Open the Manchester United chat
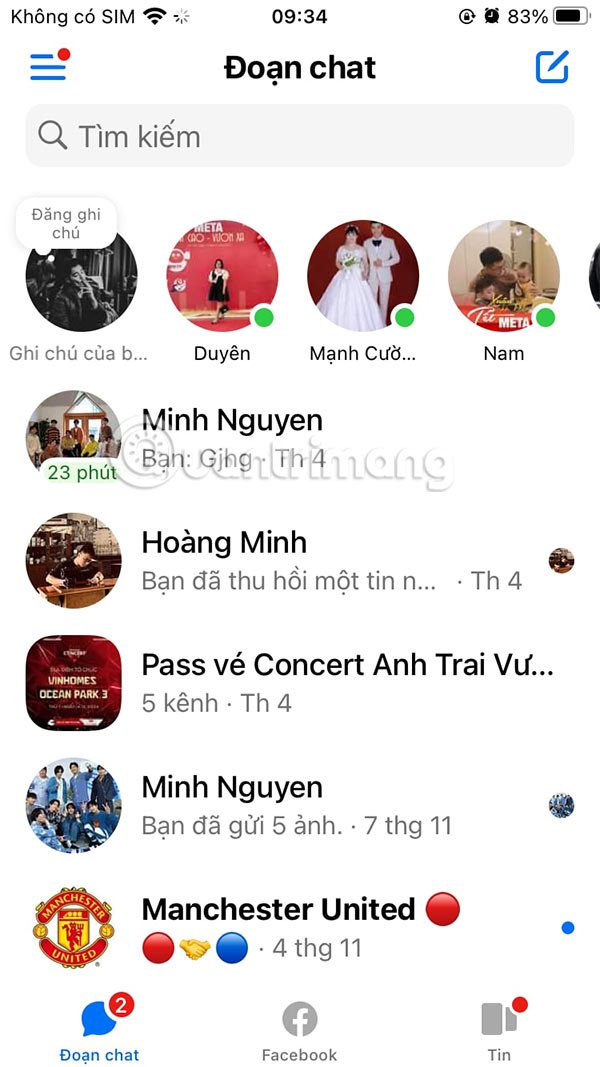Screen dimensions: 600x1067 click(x=300, y=927)
